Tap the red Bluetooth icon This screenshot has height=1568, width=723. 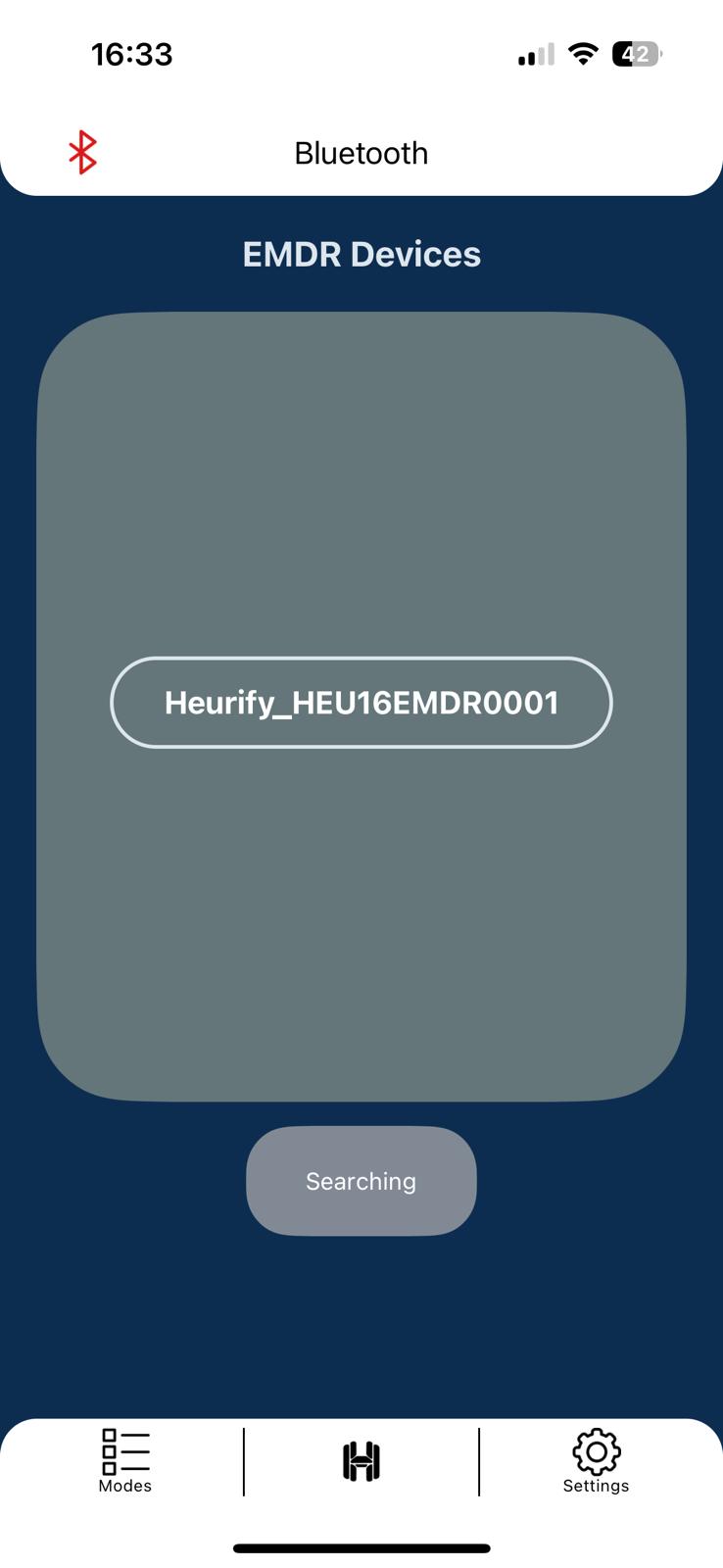(82, 153)
